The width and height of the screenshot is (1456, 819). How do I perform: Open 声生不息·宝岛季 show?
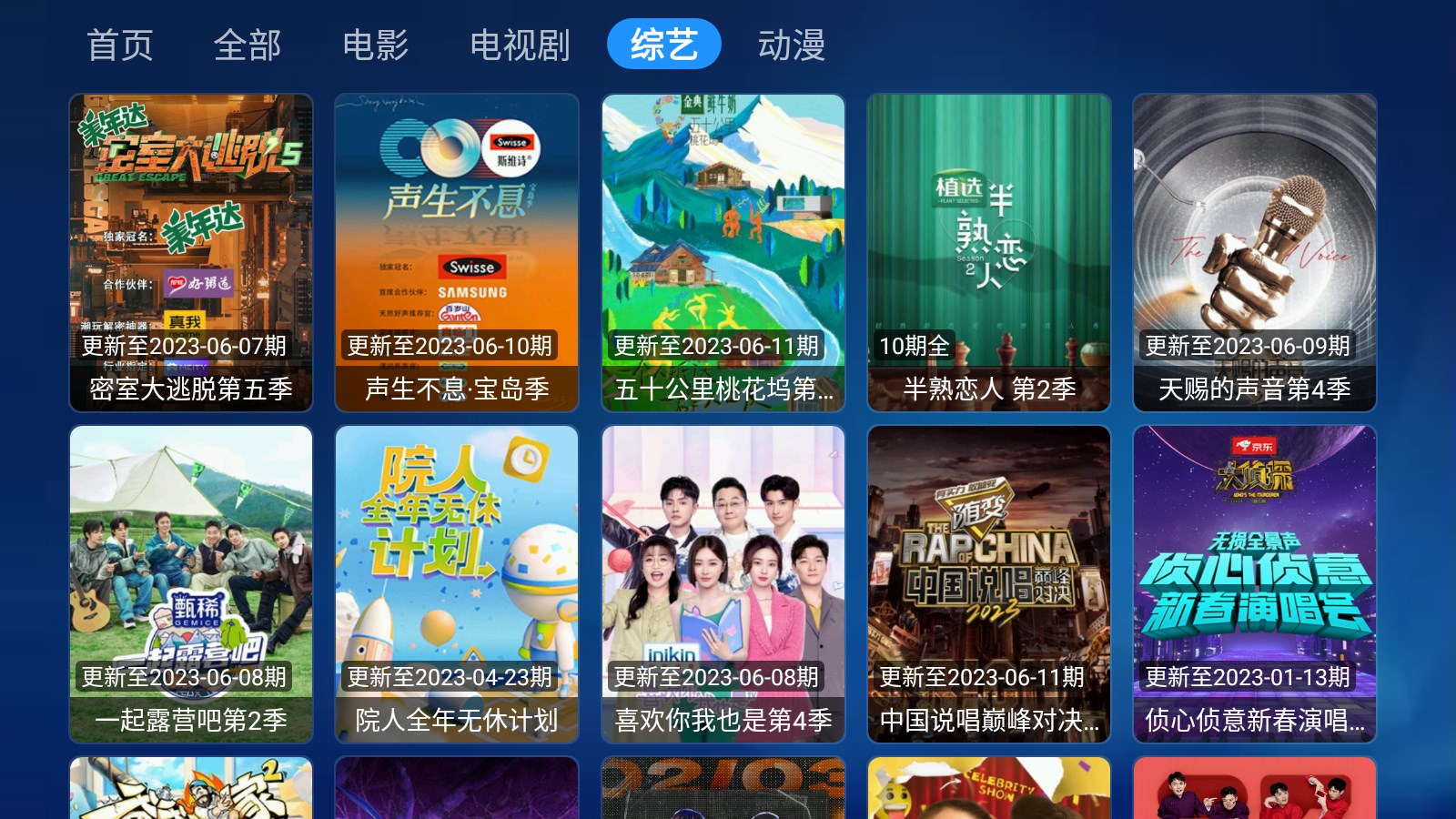coord(457,252)
